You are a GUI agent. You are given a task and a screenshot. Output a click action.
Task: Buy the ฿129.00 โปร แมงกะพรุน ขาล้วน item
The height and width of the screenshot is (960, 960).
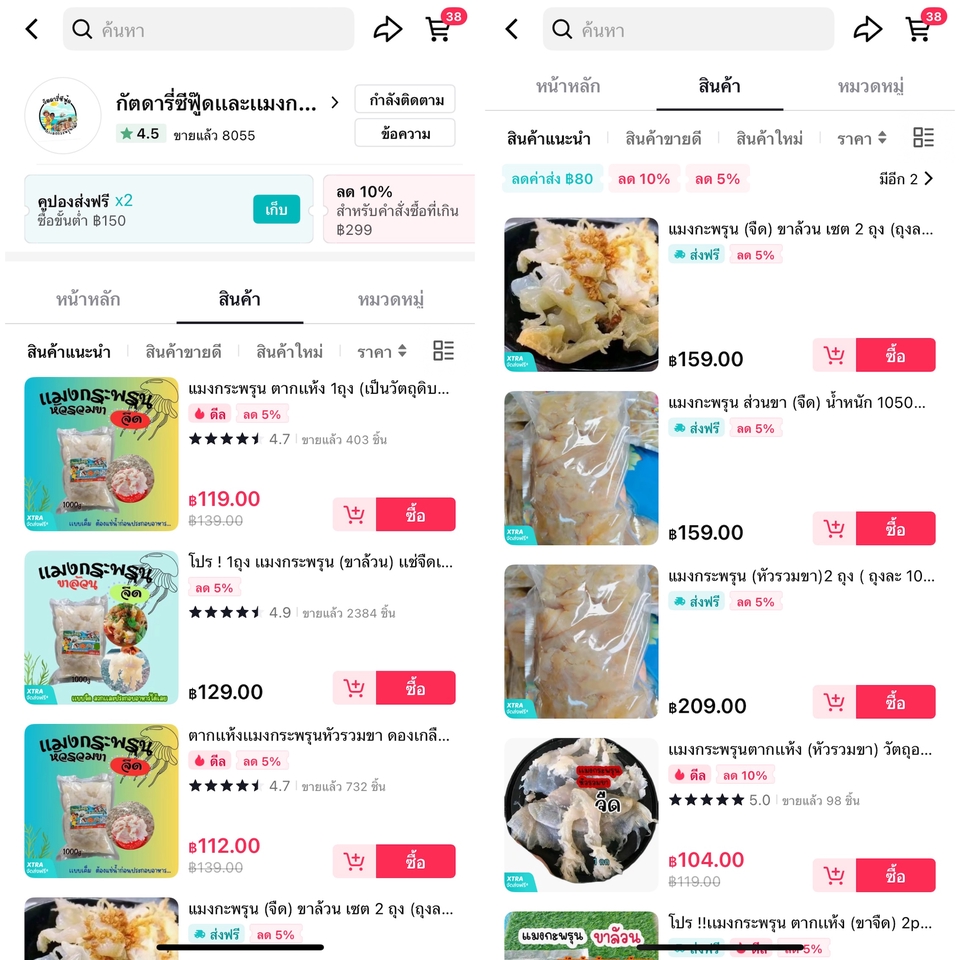pos(415,688)
